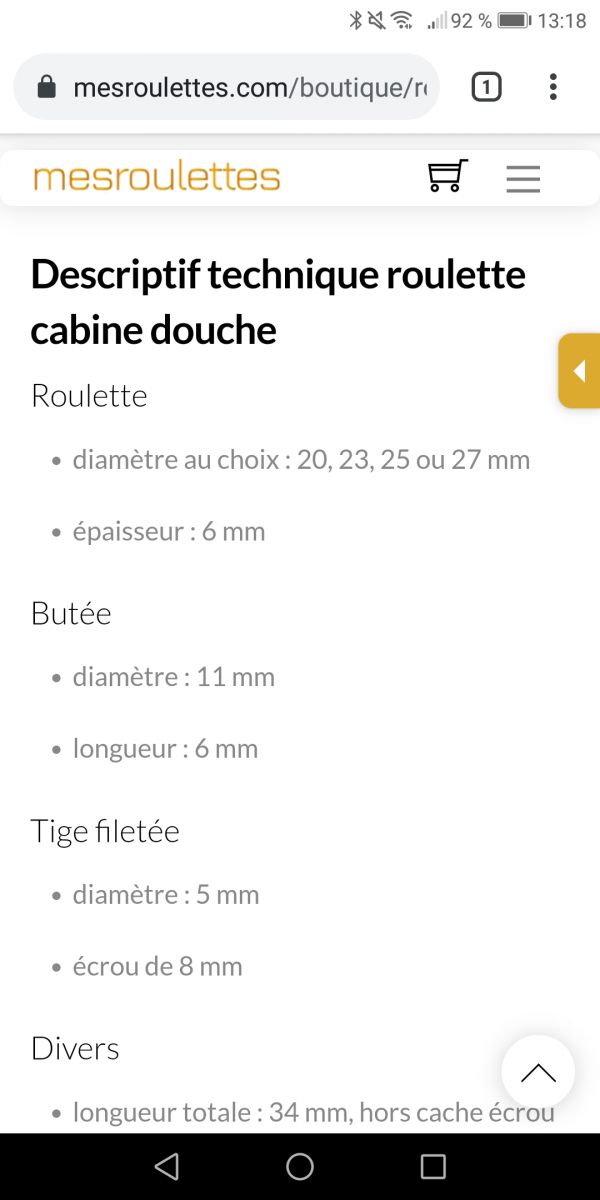Jump back to top of page

[x=538, y=1072]
